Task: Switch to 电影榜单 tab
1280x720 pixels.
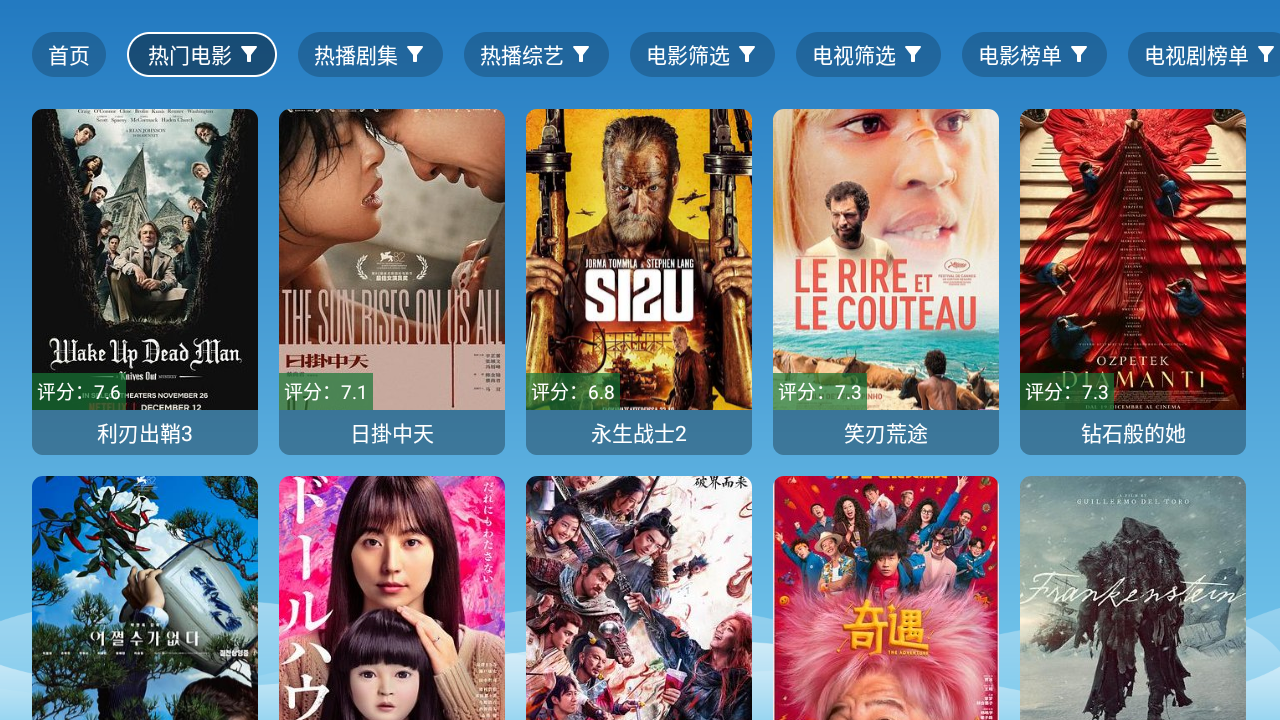Action: (x=1034, y=55)
